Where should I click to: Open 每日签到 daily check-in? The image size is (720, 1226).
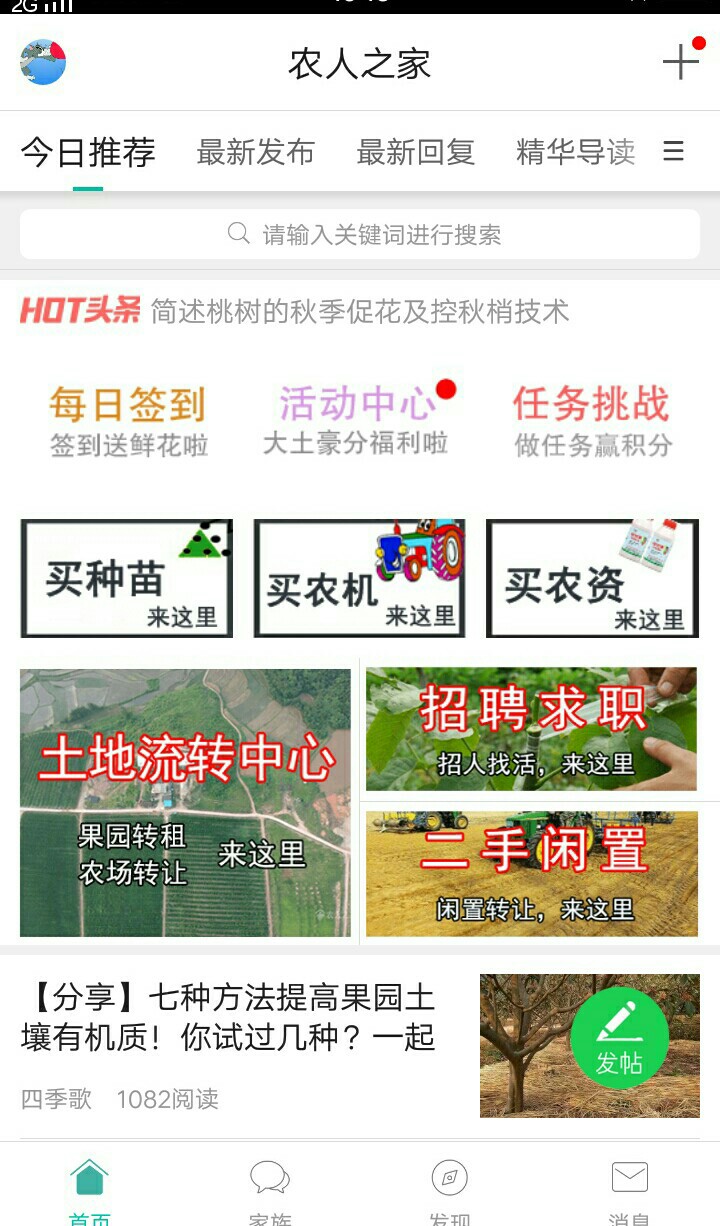128,421
